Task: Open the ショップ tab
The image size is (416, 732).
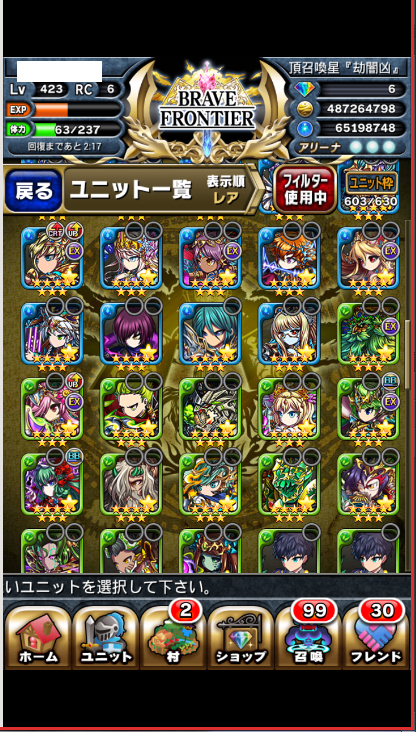Action: coord(241,637)
